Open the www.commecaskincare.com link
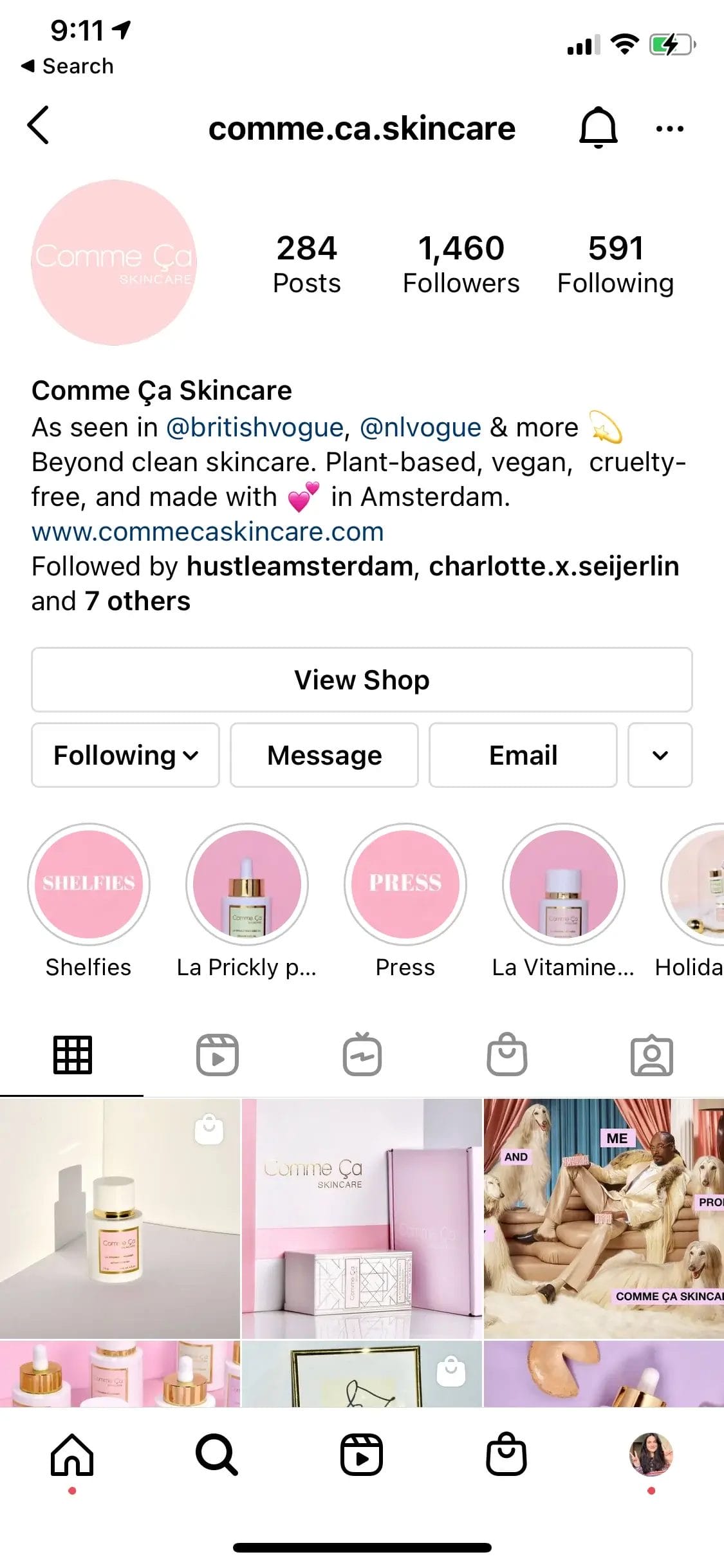This screenshot has width=724, height=1568. (207, 532)
